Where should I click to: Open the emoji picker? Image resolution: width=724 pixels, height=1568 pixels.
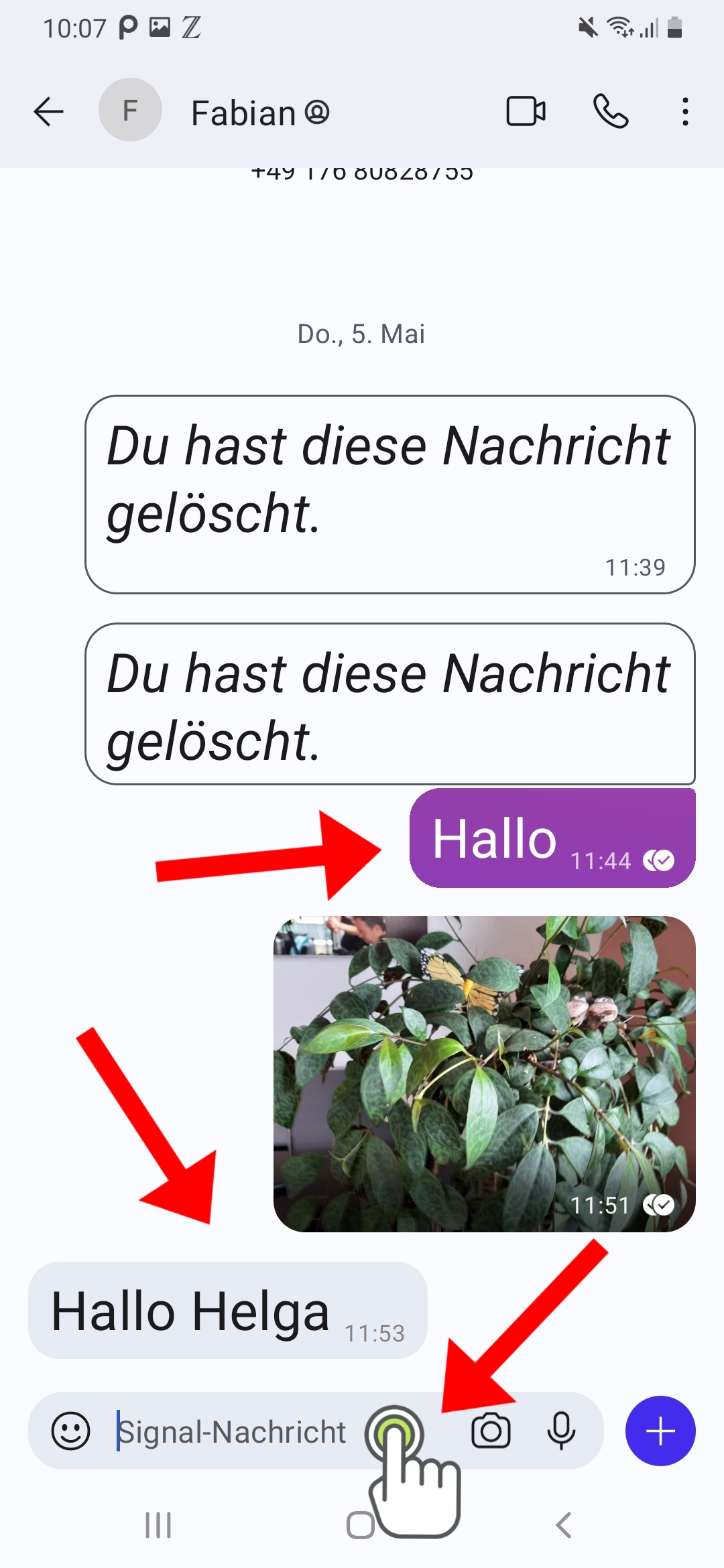pos(70,1431)
